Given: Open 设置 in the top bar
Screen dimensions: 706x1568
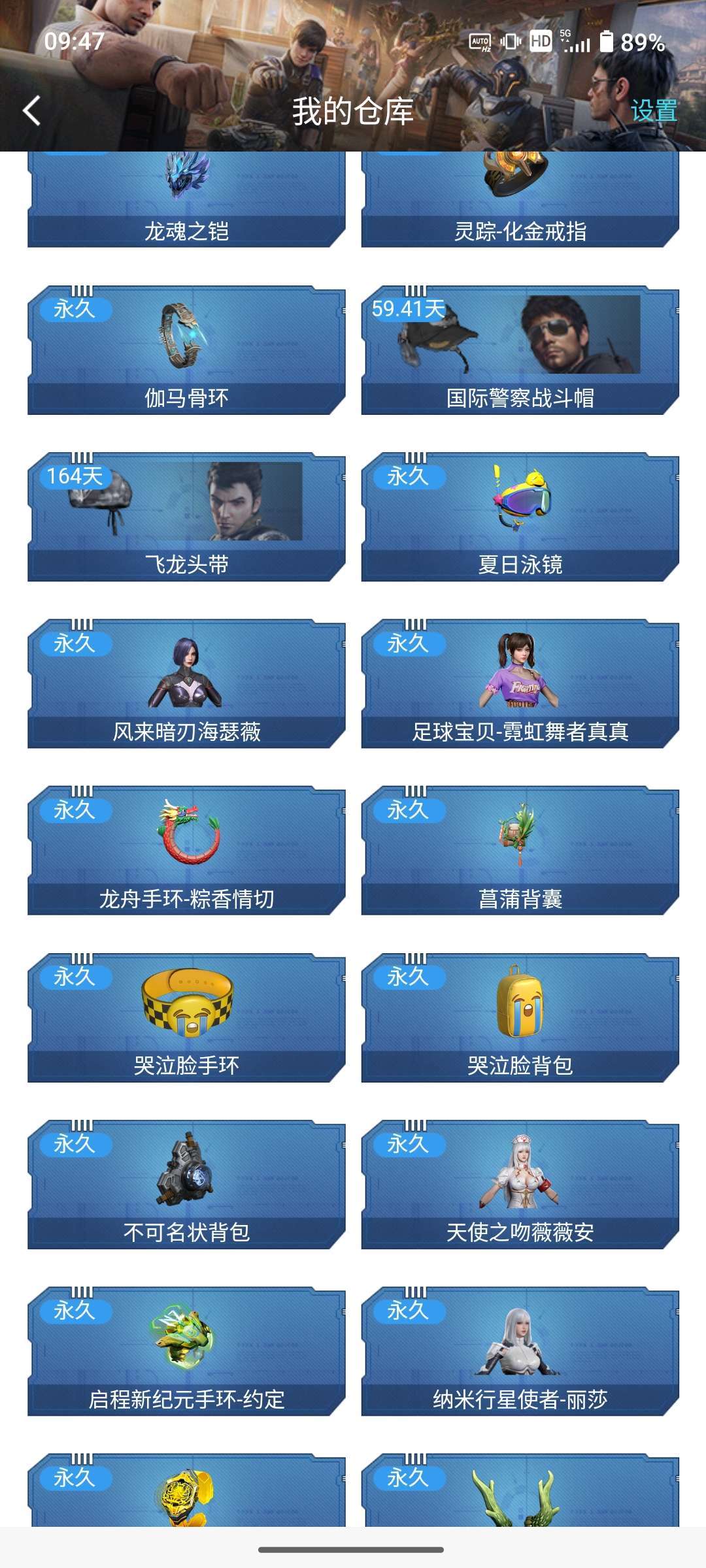Looking at the screenshot, I should click(653, 110).
